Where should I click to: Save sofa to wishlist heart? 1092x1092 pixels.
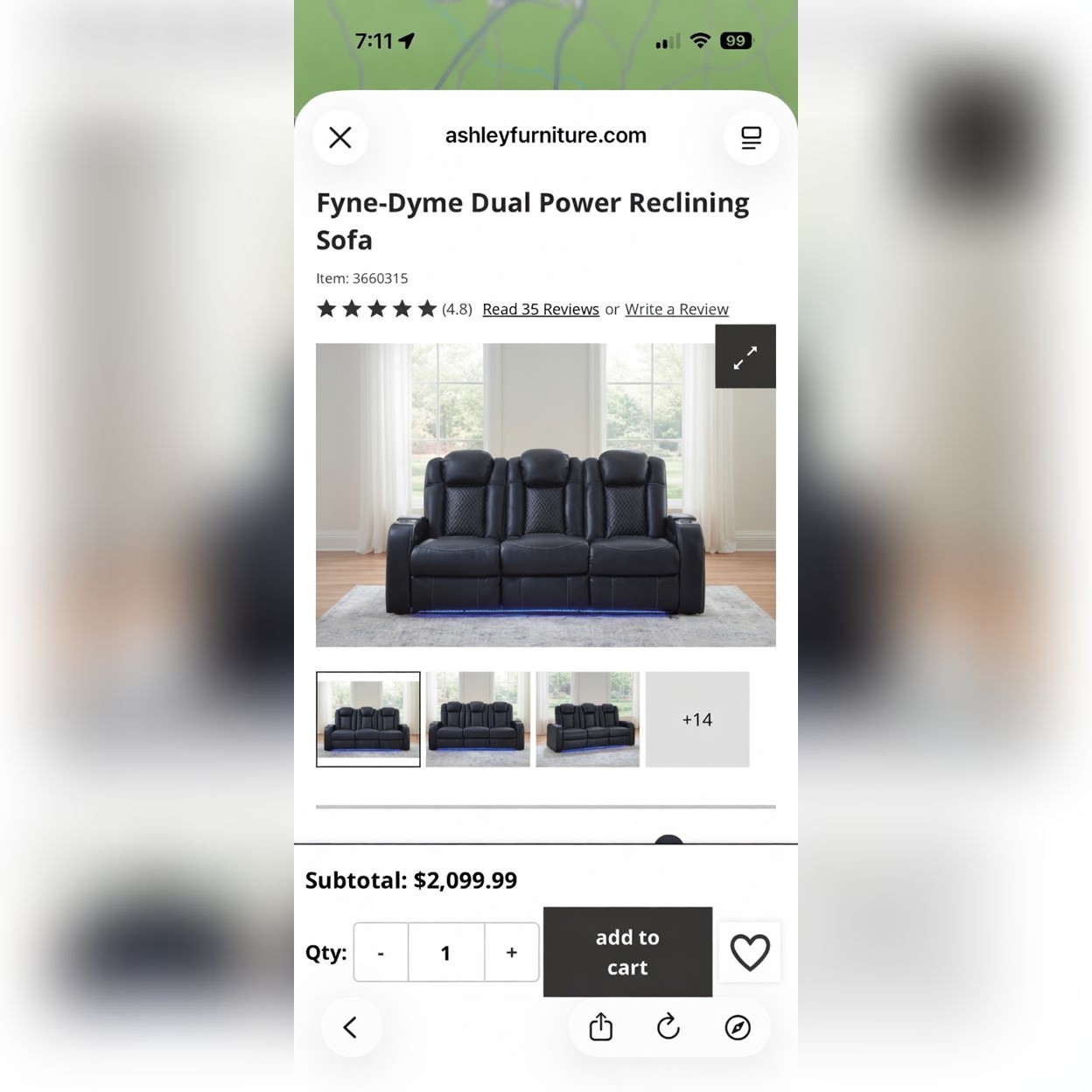click(x=750, y=952)
